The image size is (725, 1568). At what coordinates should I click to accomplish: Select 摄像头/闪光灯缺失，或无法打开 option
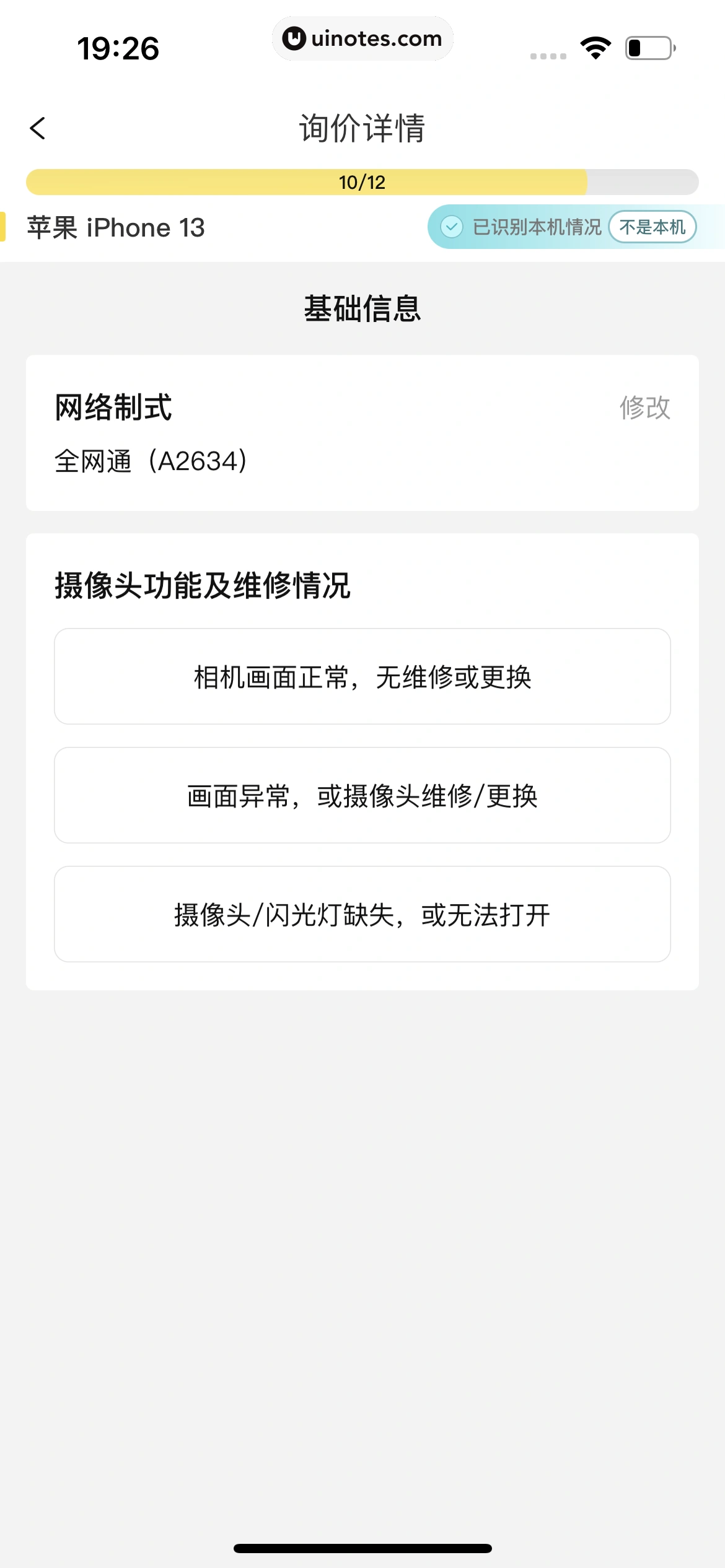tap(362, 914)
